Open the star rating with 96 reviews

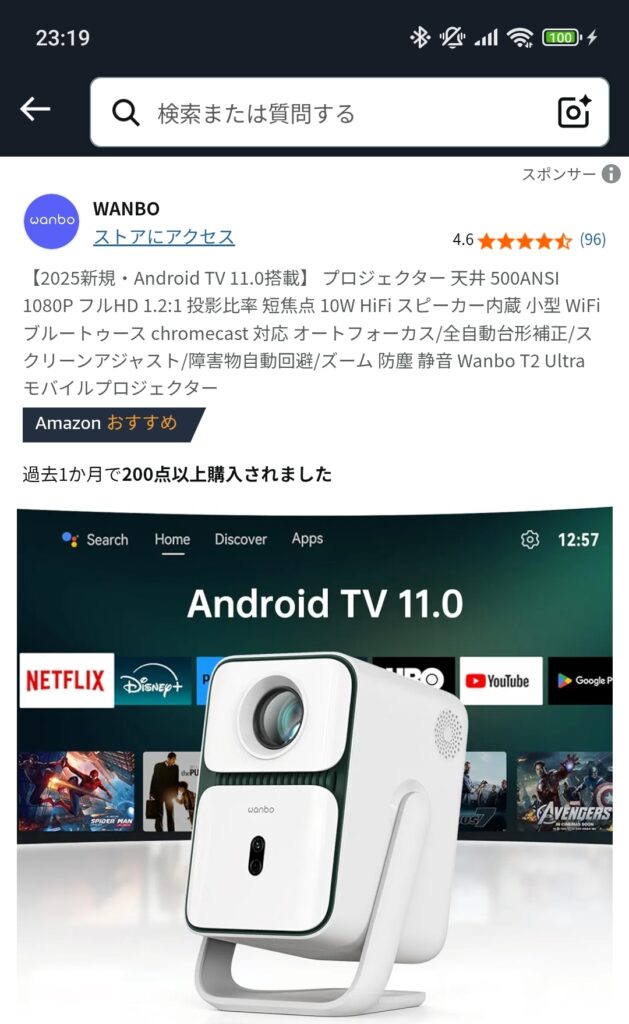527,240
